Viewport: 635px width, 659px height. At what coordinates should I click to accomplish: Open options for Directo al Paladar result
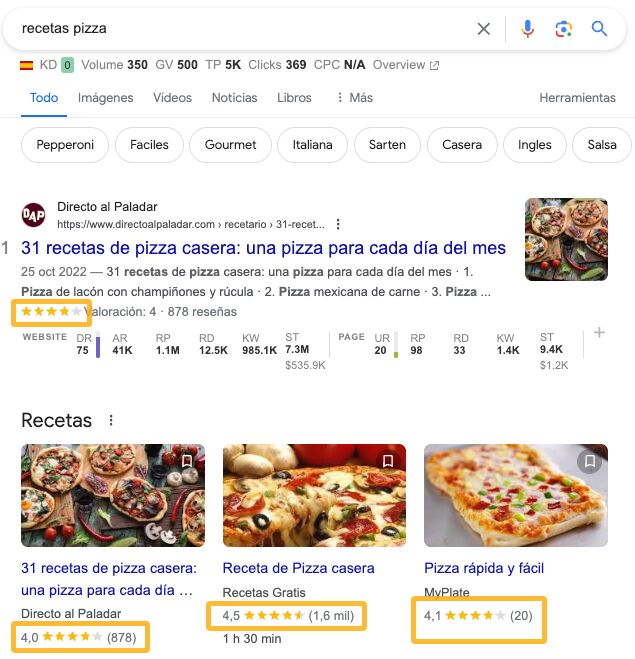(x=338, y=224)
